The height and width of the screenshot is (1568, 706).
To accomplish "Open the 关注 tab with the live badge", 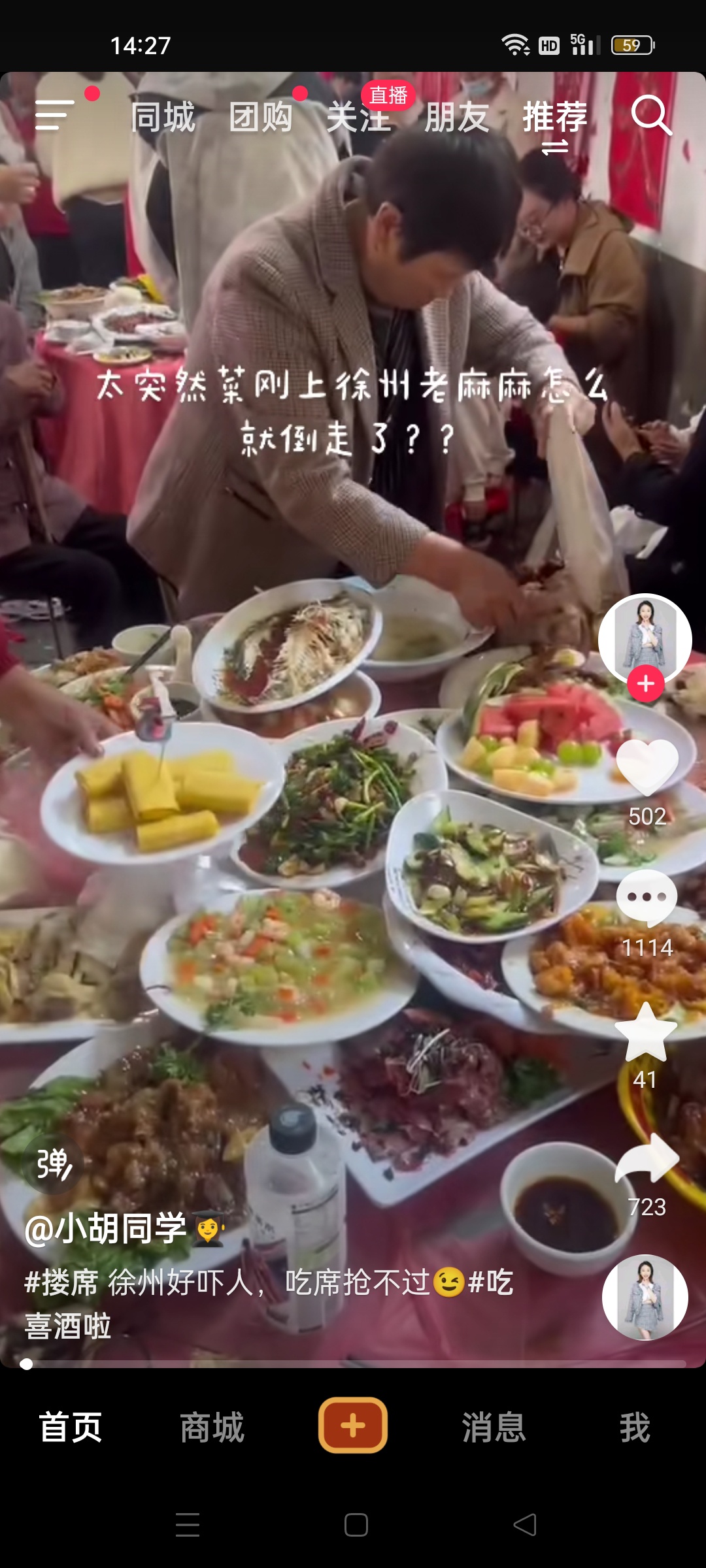I will (x=358, y=118).
